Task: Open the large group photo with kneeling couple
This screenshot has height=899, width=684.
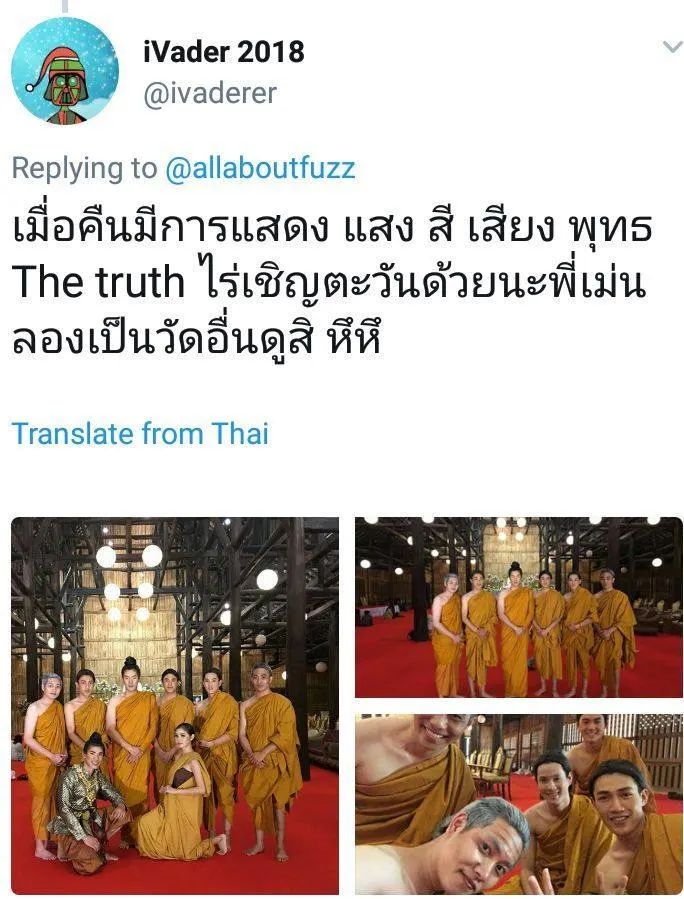Action: 175,704
